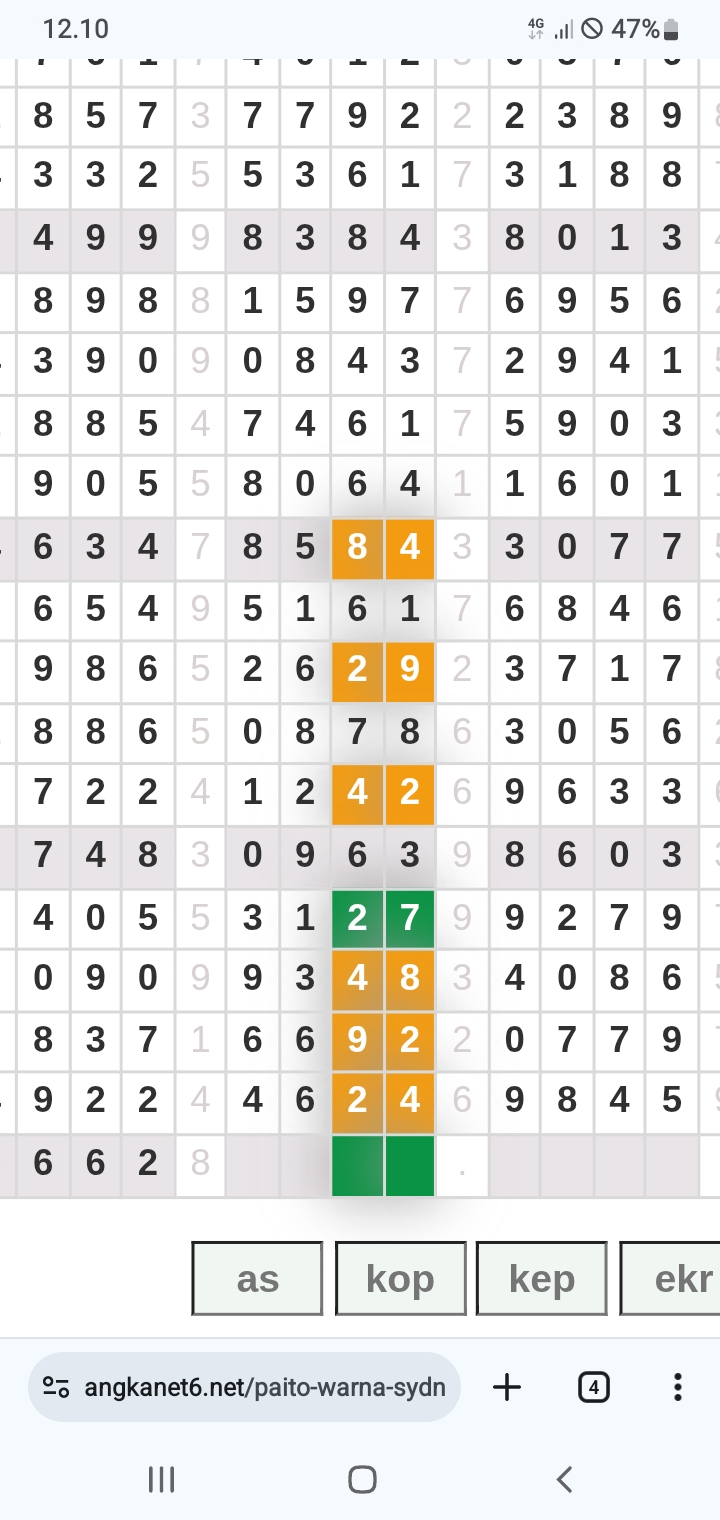The width and height of the screenshot is (720, 1520).
Task: Go to the home screen
Action: tap(362, 1479)
